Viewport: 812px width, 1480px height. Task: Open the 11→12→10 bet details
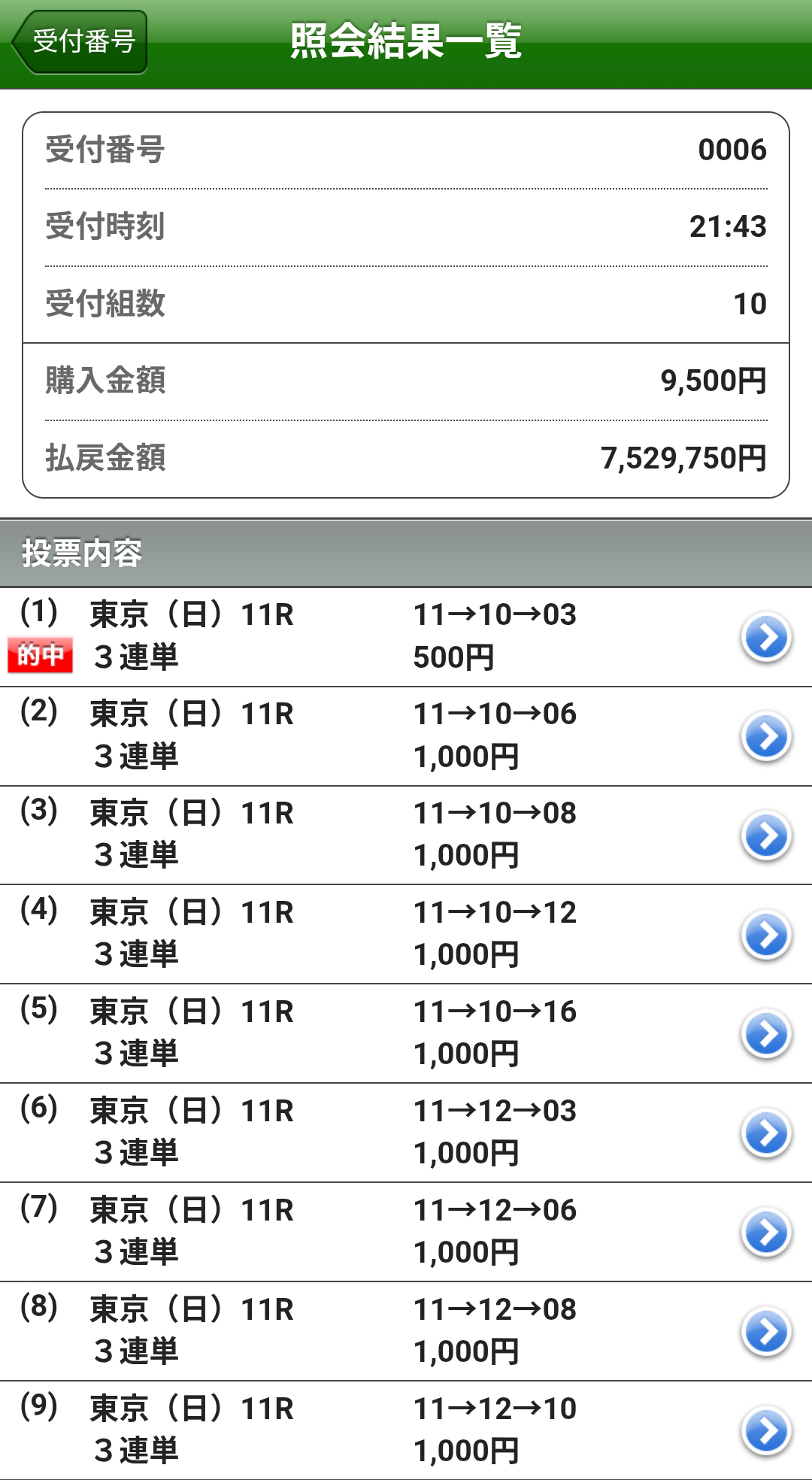pyautogui.click(x=406, y=1431)
